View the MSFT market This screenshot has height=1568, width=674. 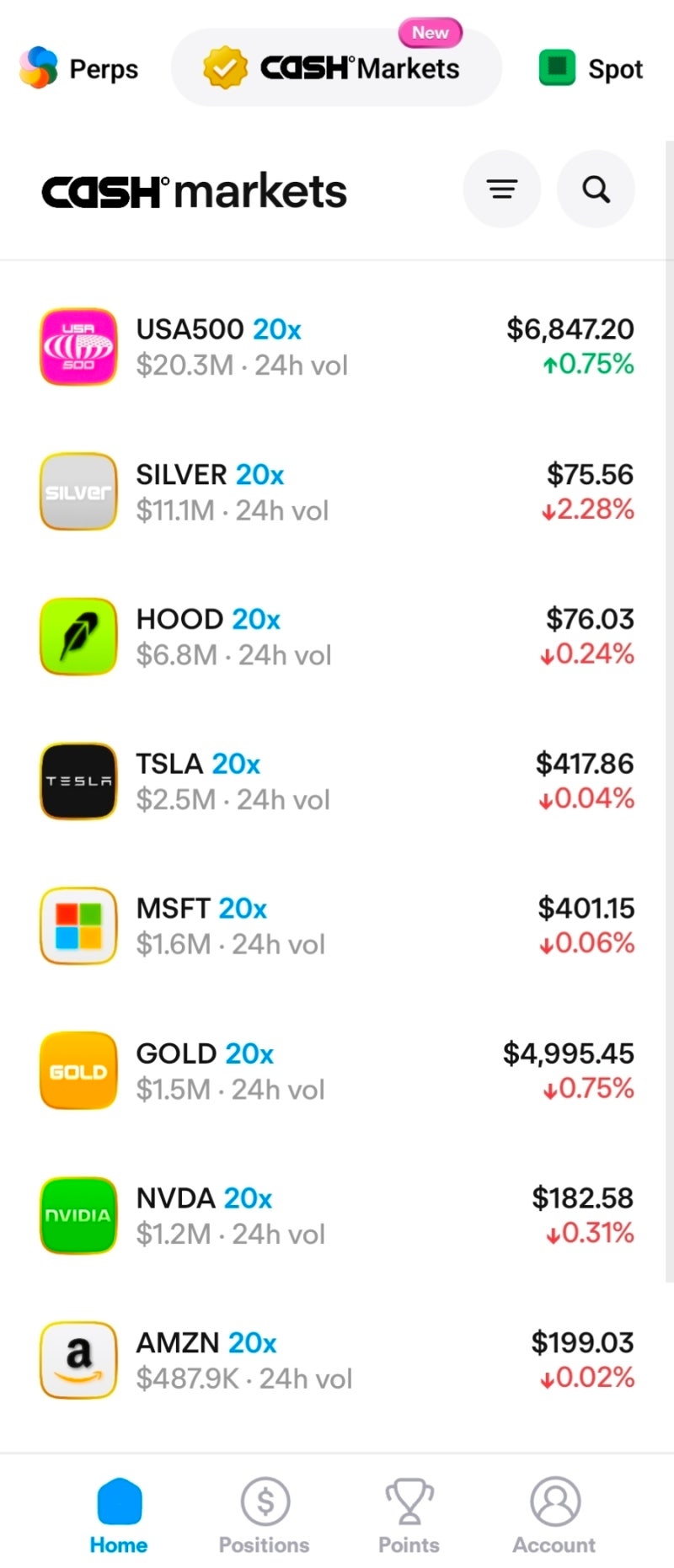[x=337, y=926]
